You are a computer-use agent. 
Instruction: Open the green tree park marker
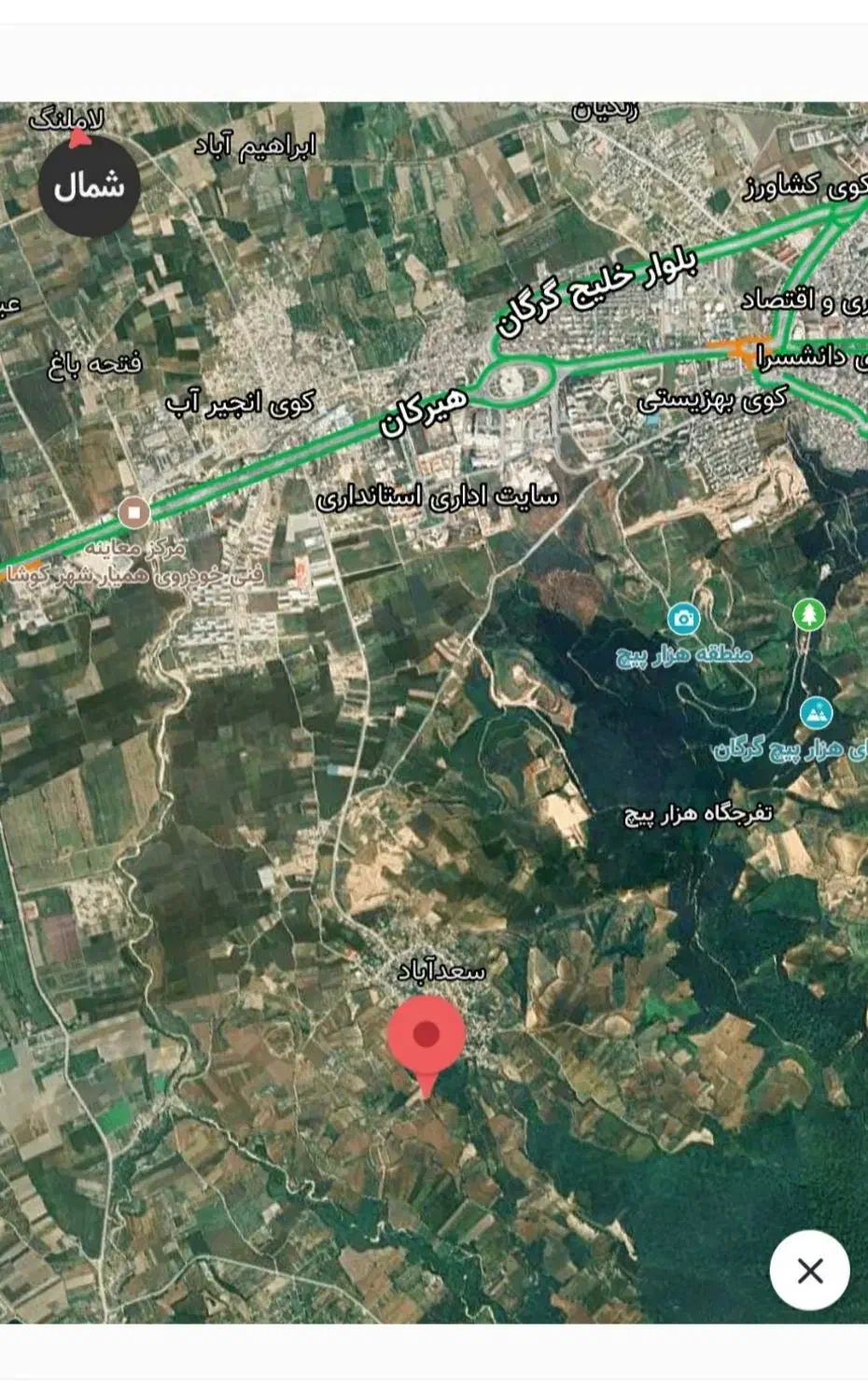point(809,615)
